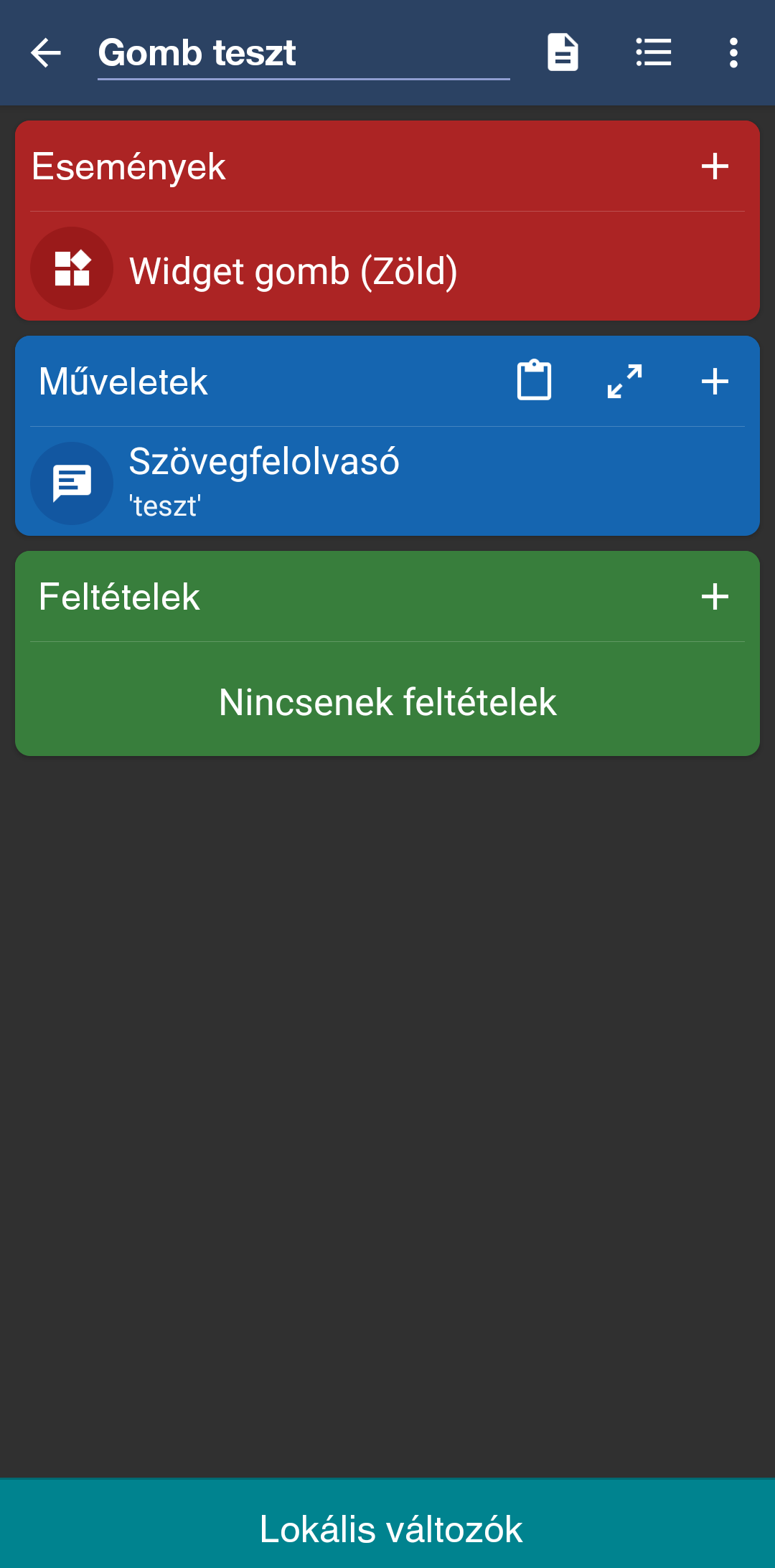Open the Widget gomb (Zöld) event
The height and width of the screenshot is (1568, 775).
(293, 271)
